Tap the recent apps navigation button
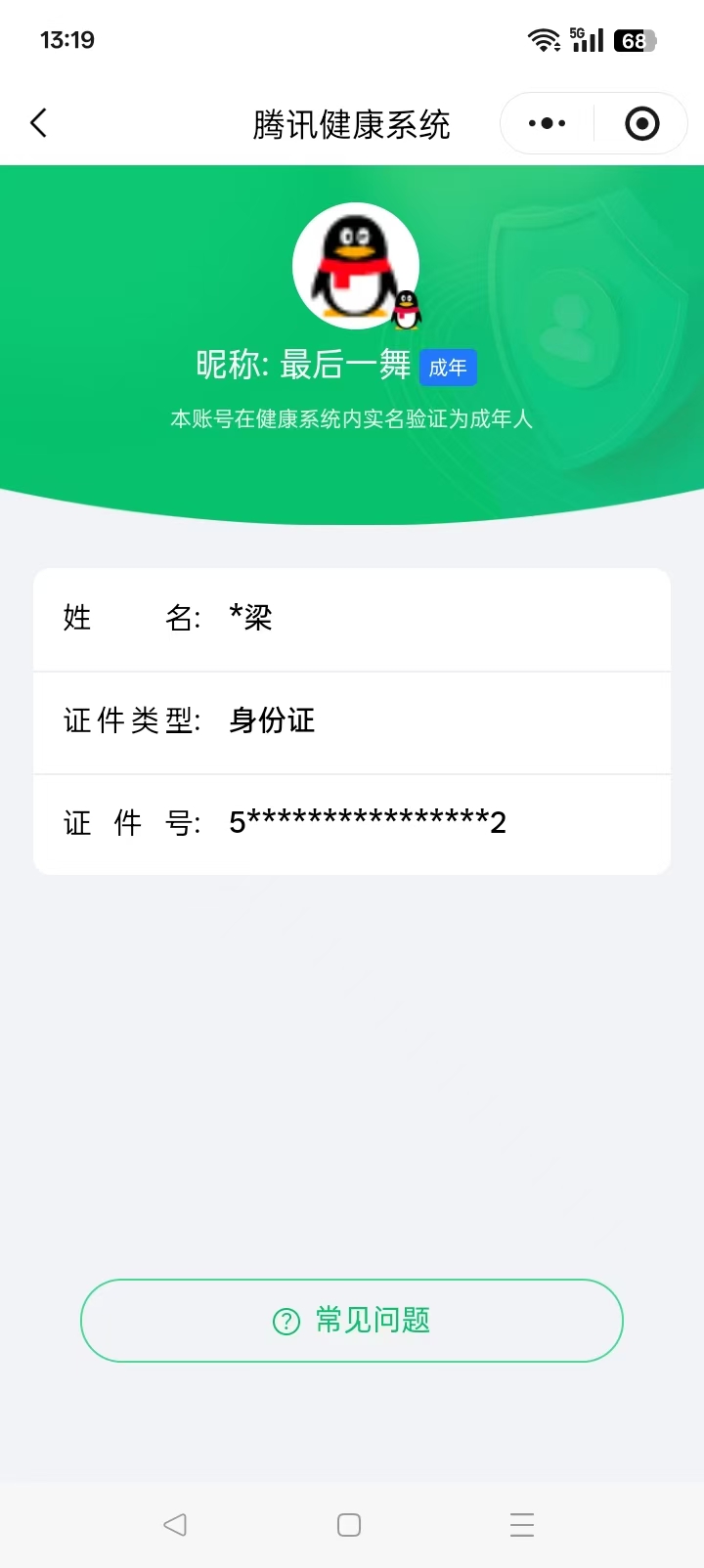 pos(521,1523)
